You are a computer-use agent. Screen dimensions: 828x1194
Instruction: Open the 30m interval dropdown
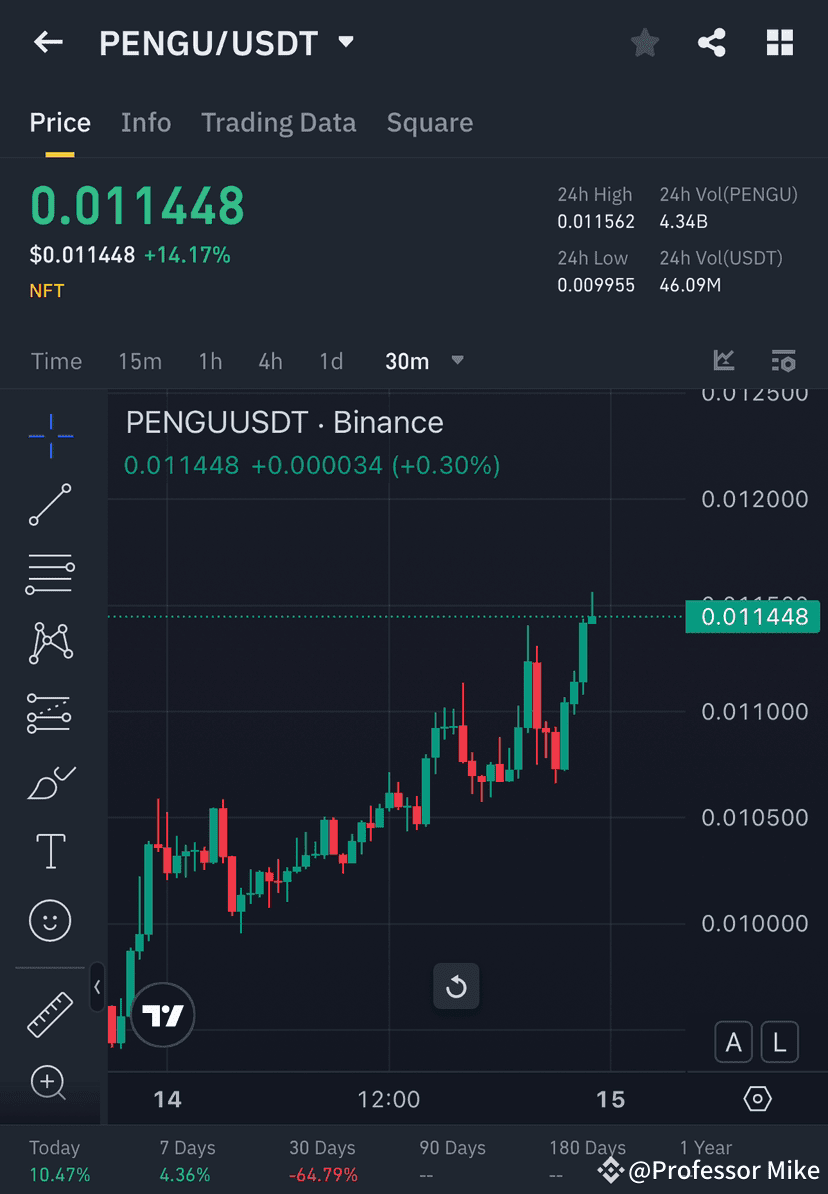pos(457,361)
